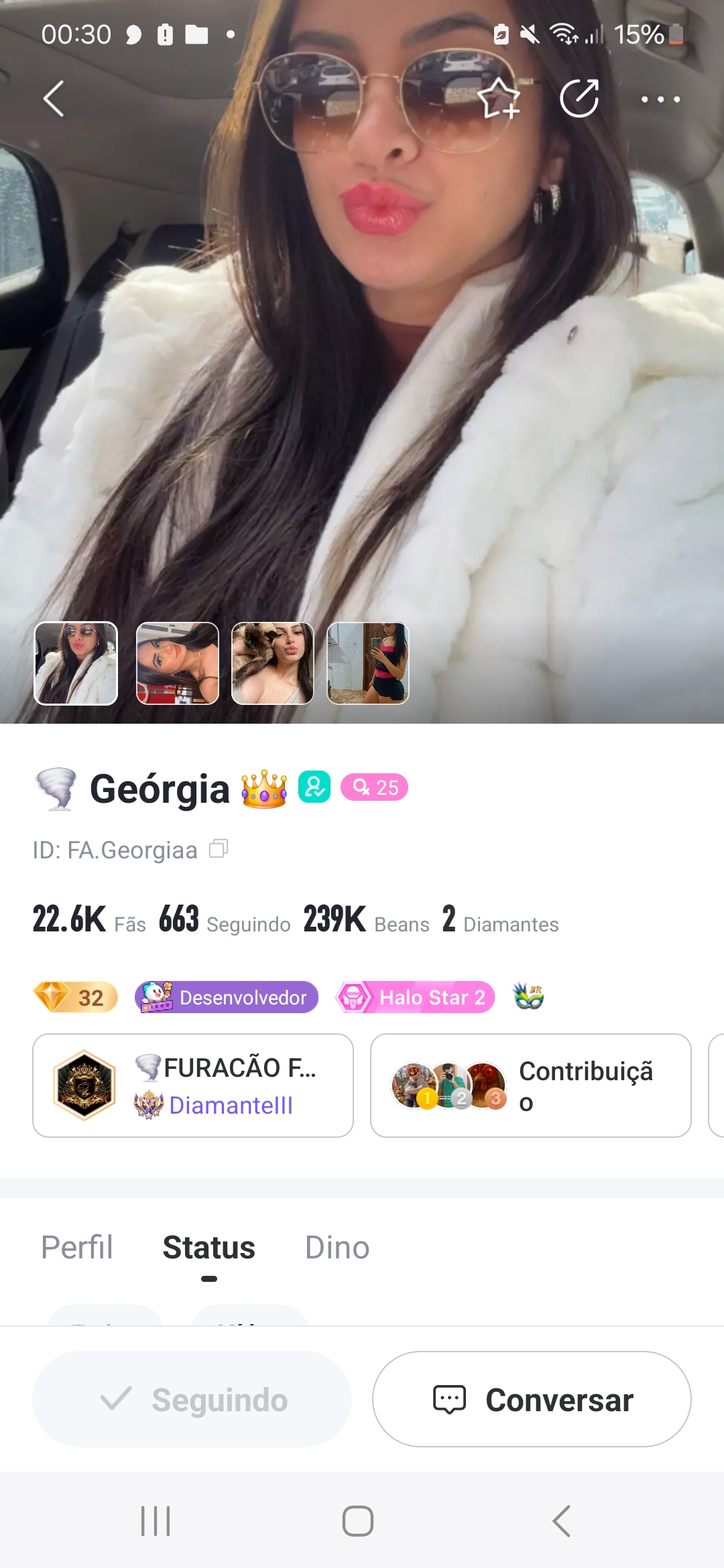View the second photo thumbnail

pos(178,663)
